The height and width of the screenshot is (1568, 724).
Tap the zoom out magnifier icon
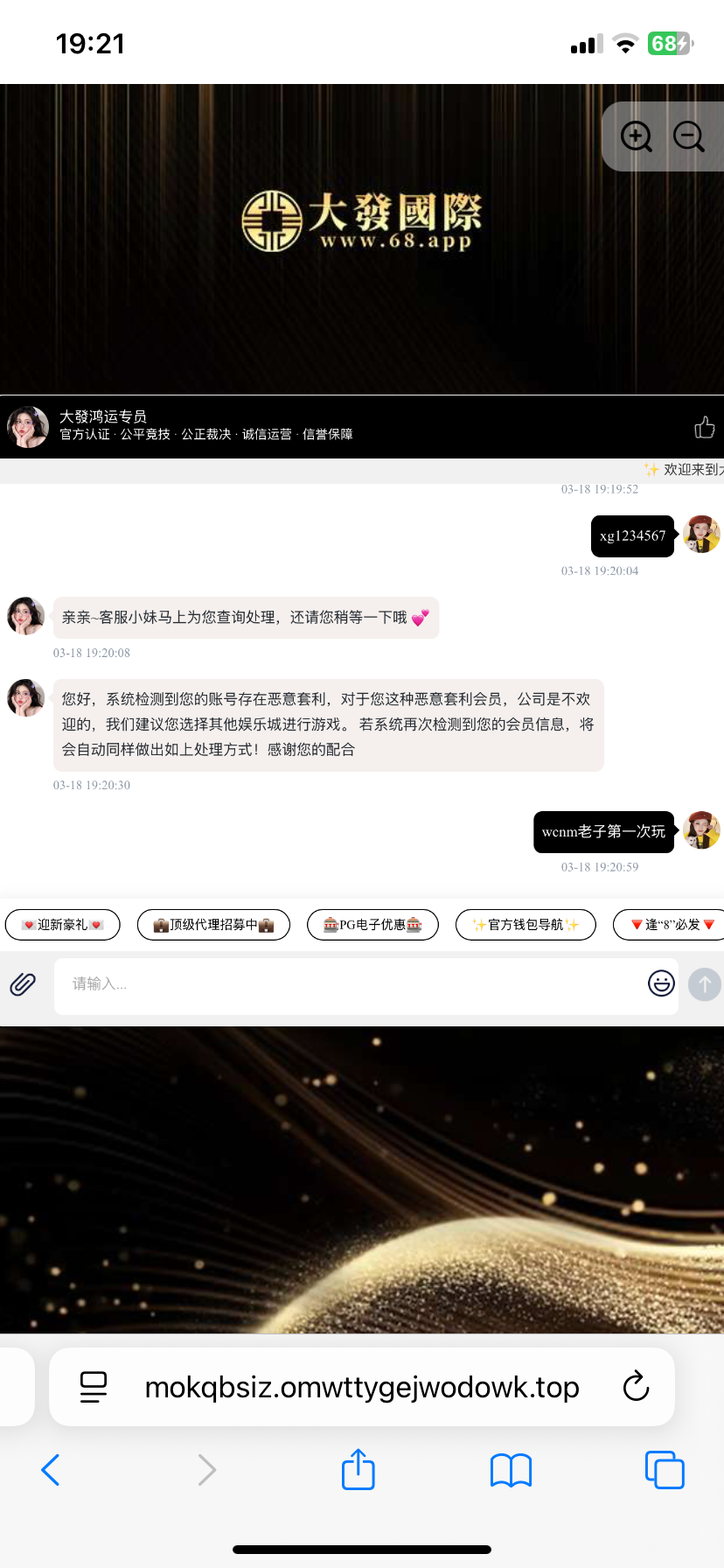click(688, 136)
